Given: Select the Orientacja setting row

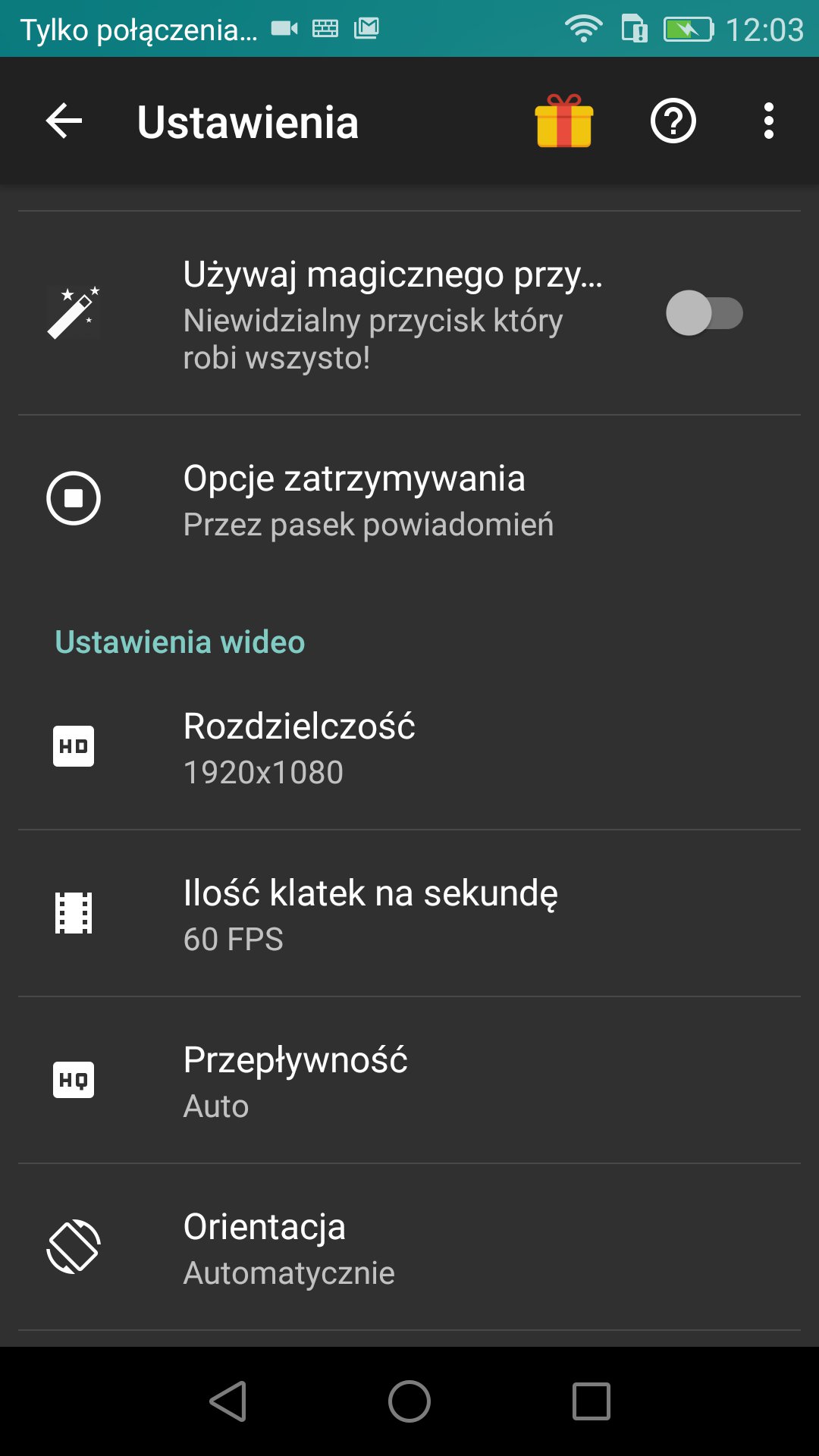Looking at the screenshot, I should pyautogui.click(x=409, y=1247).
